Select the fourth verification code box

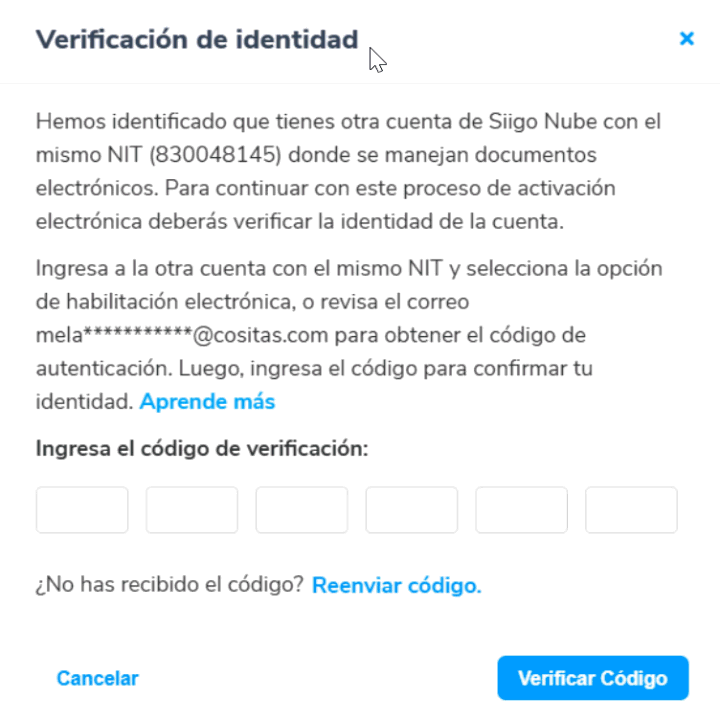(412, 510)
